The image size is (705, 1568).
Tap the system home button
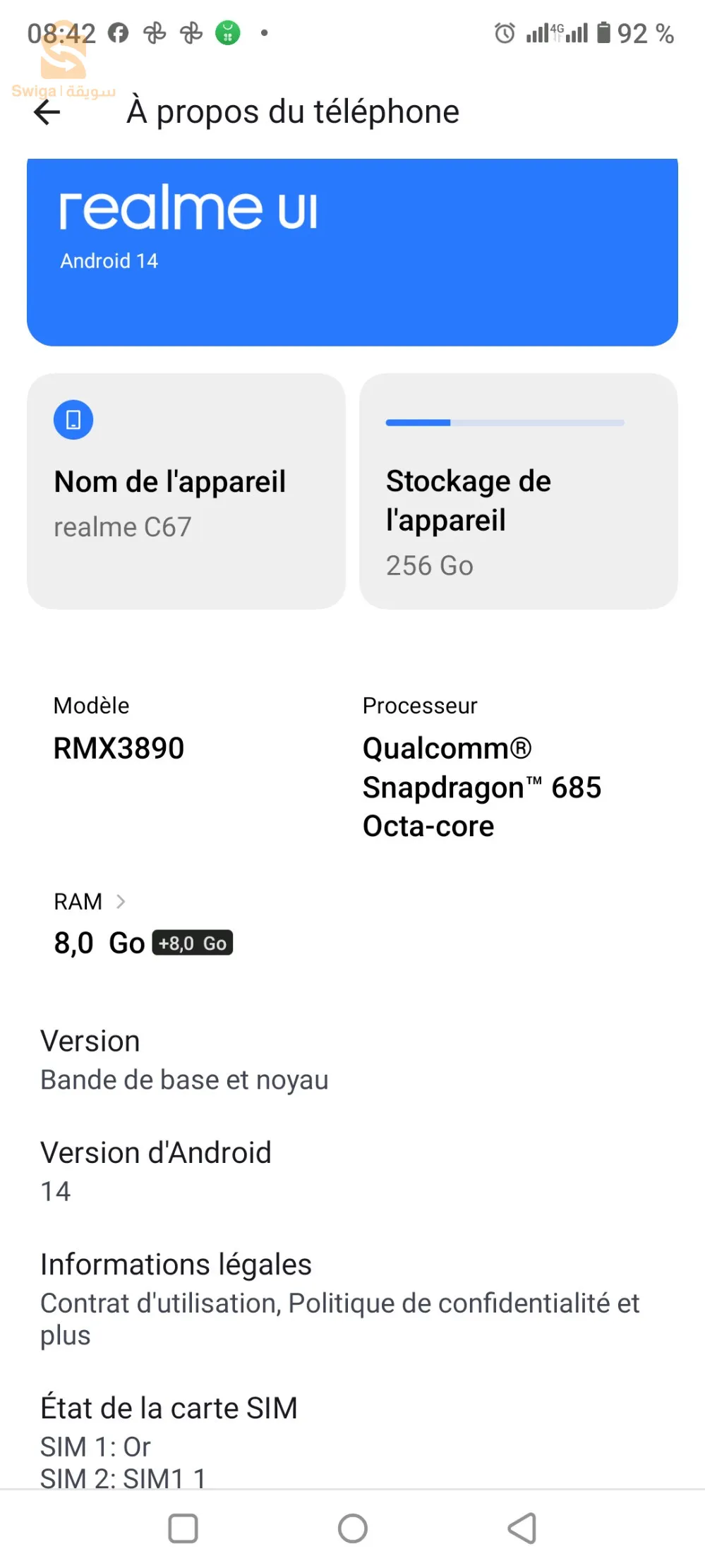click(353, 1528)
